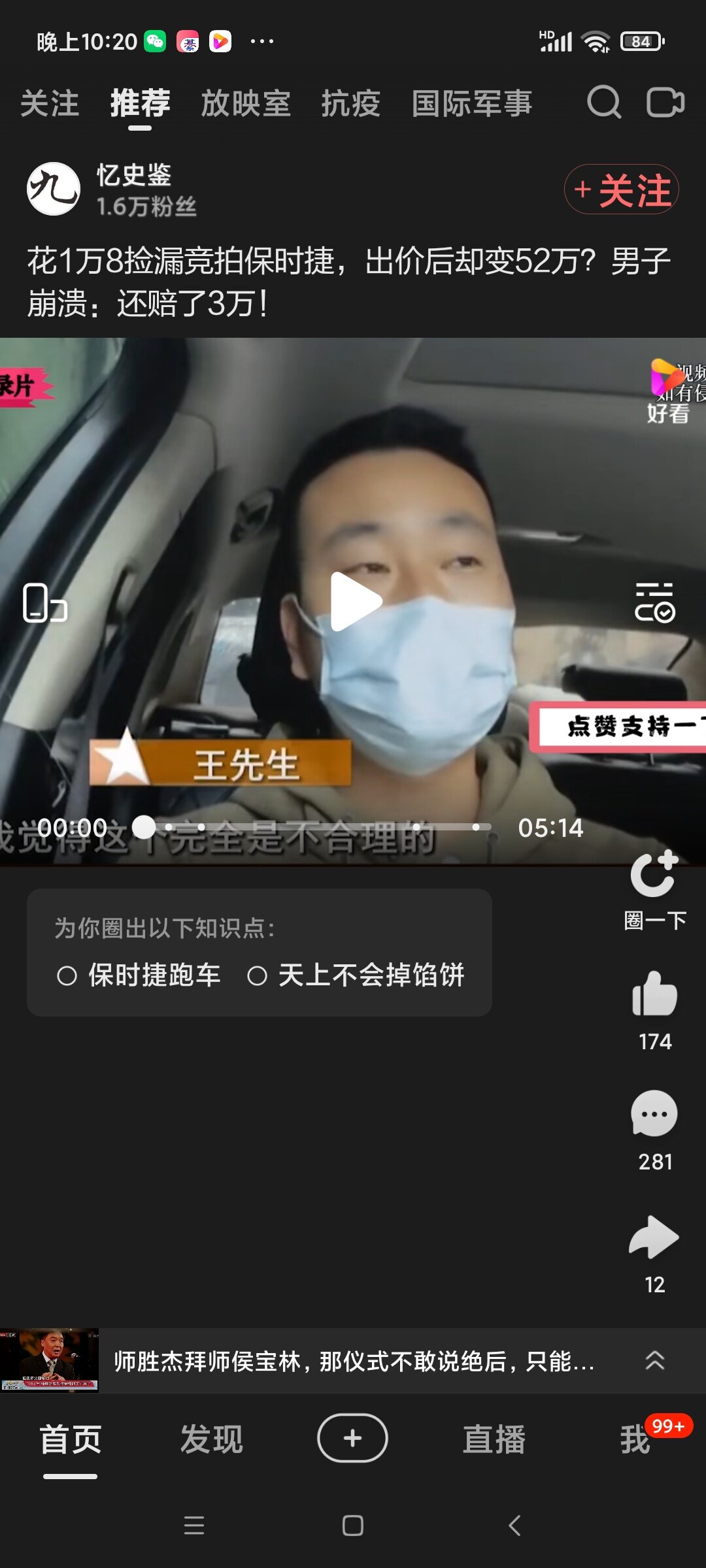Switch to the 国际军事 tab

point(472,104)
